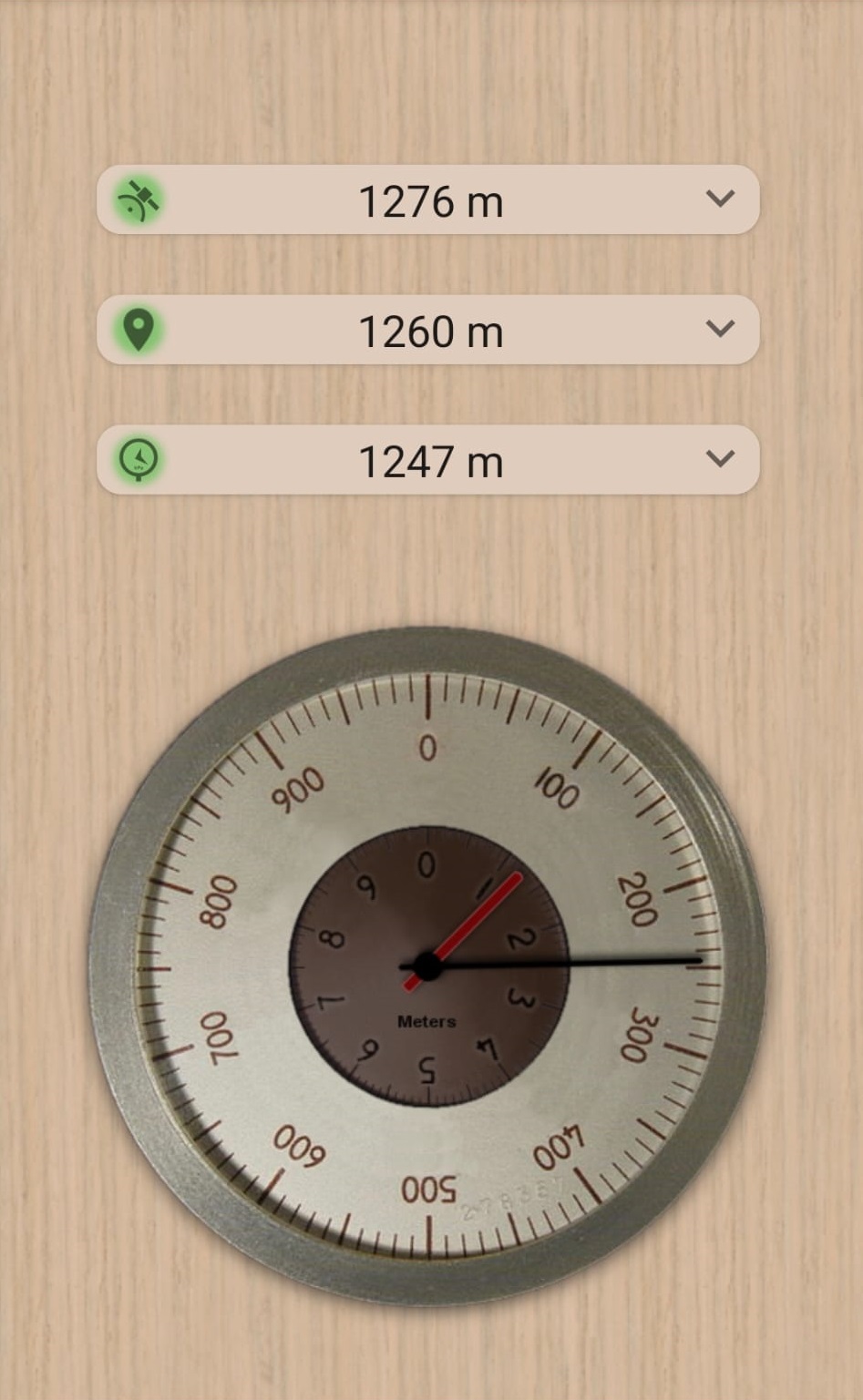This screenshot has width=863, height=1400.
Task: Expand the 1247 m barometer altitude row
Action: 720,459
